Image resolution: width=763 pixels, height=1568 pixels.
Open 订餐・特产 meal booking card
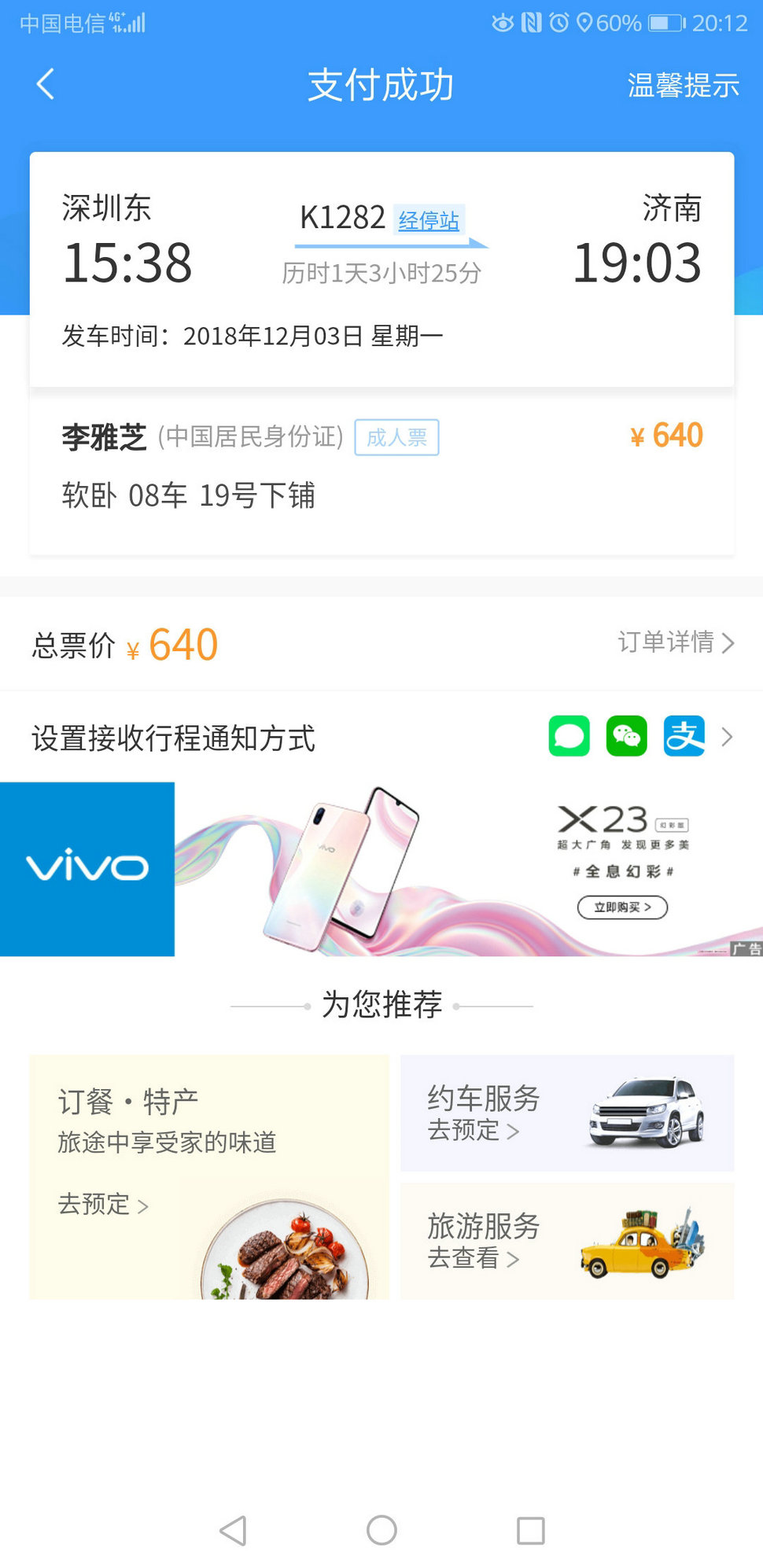209,1176
